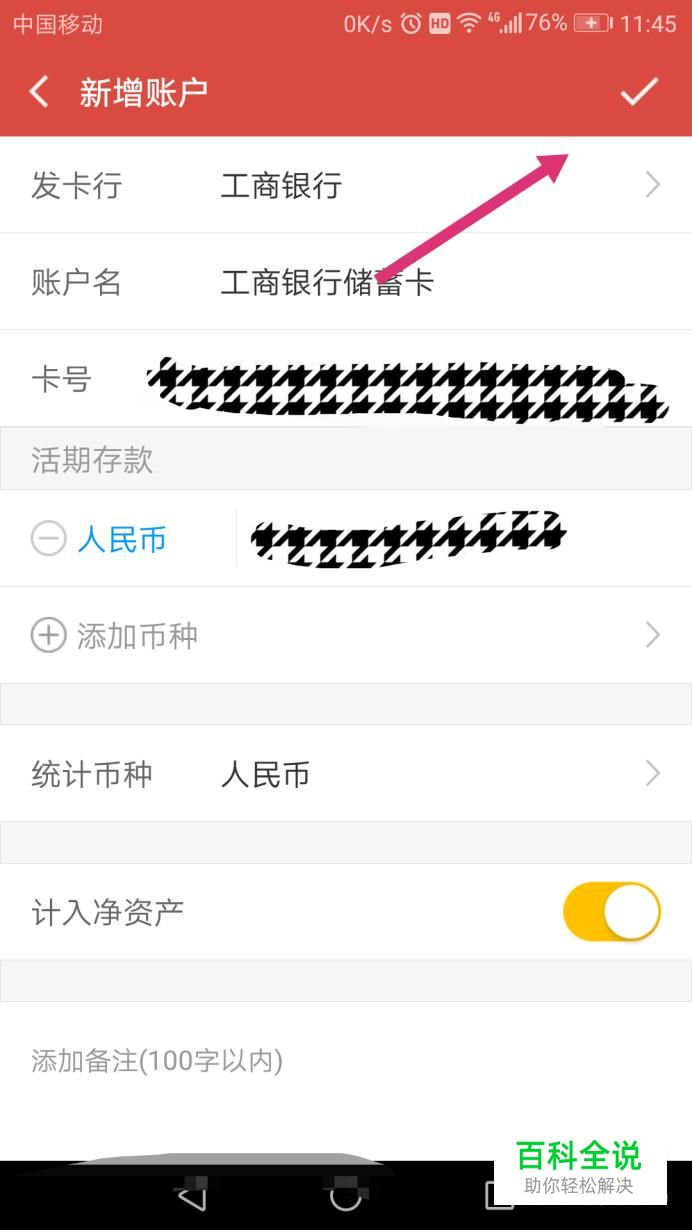The width and height of the screenshot is (692, 1230).
Task: Confirm and save with the checkmark
Action: 639,92
